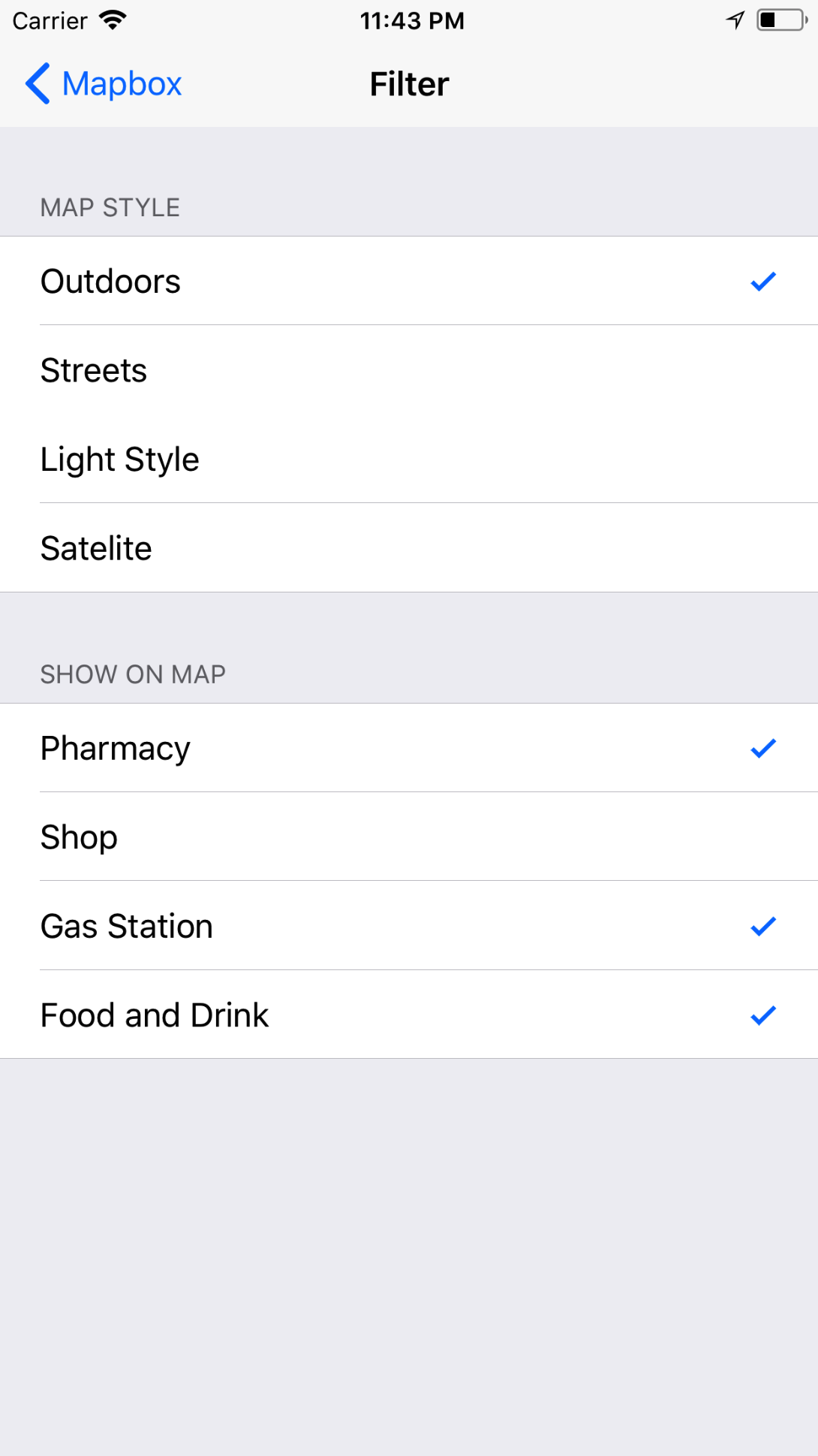Disable the Pharmacy map filter
Image resolution: width=818 pixels, height=1456 pixels.
[x=409, y=747]
